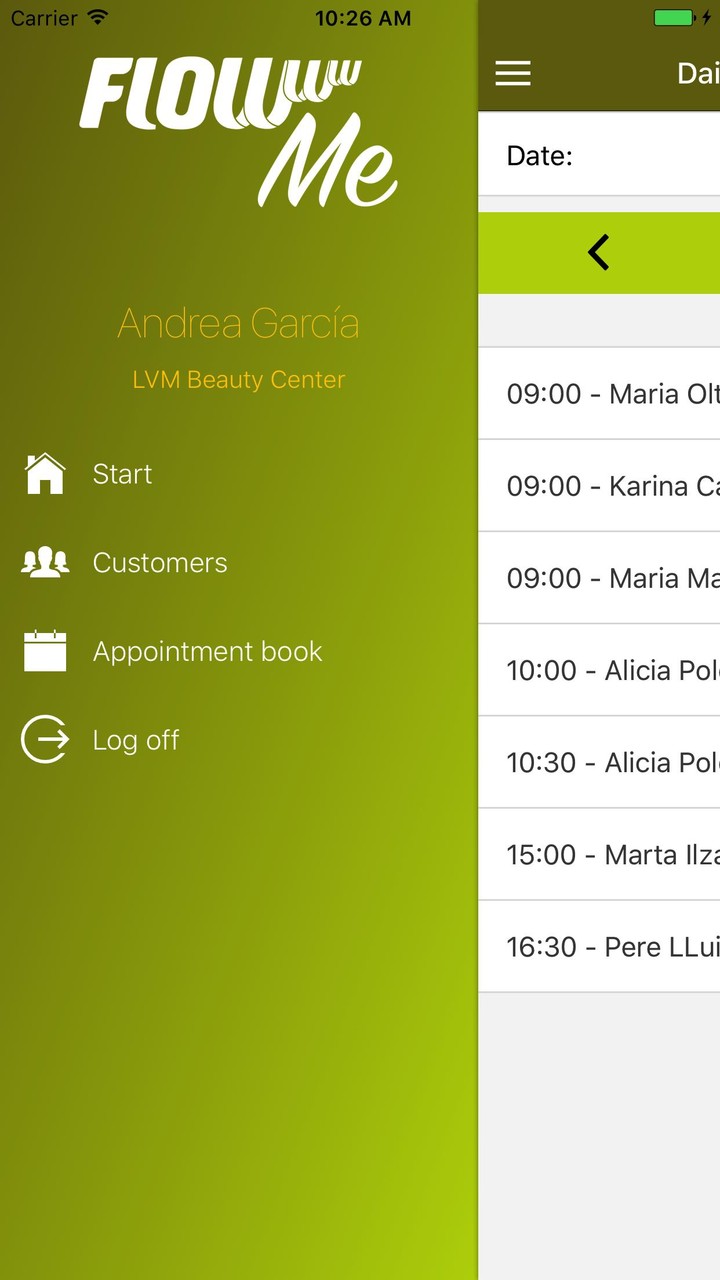Screen dimensions: 720x1280
Task: Open the Appointment book
Action: pos(207,652)
